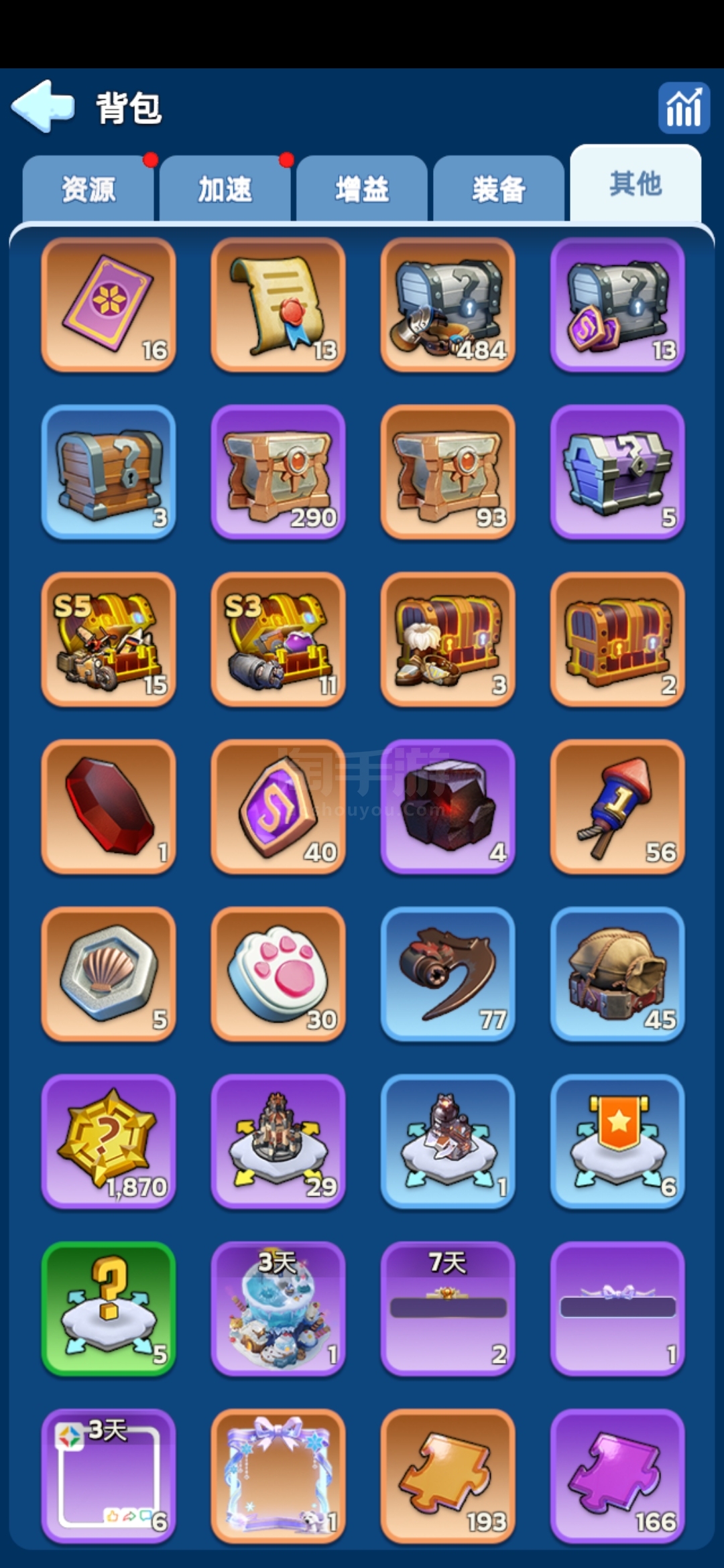Tap the firework rocket item with 56
Image resolution: width=724 pixels, height=1568 pixels.
point(617,807)
